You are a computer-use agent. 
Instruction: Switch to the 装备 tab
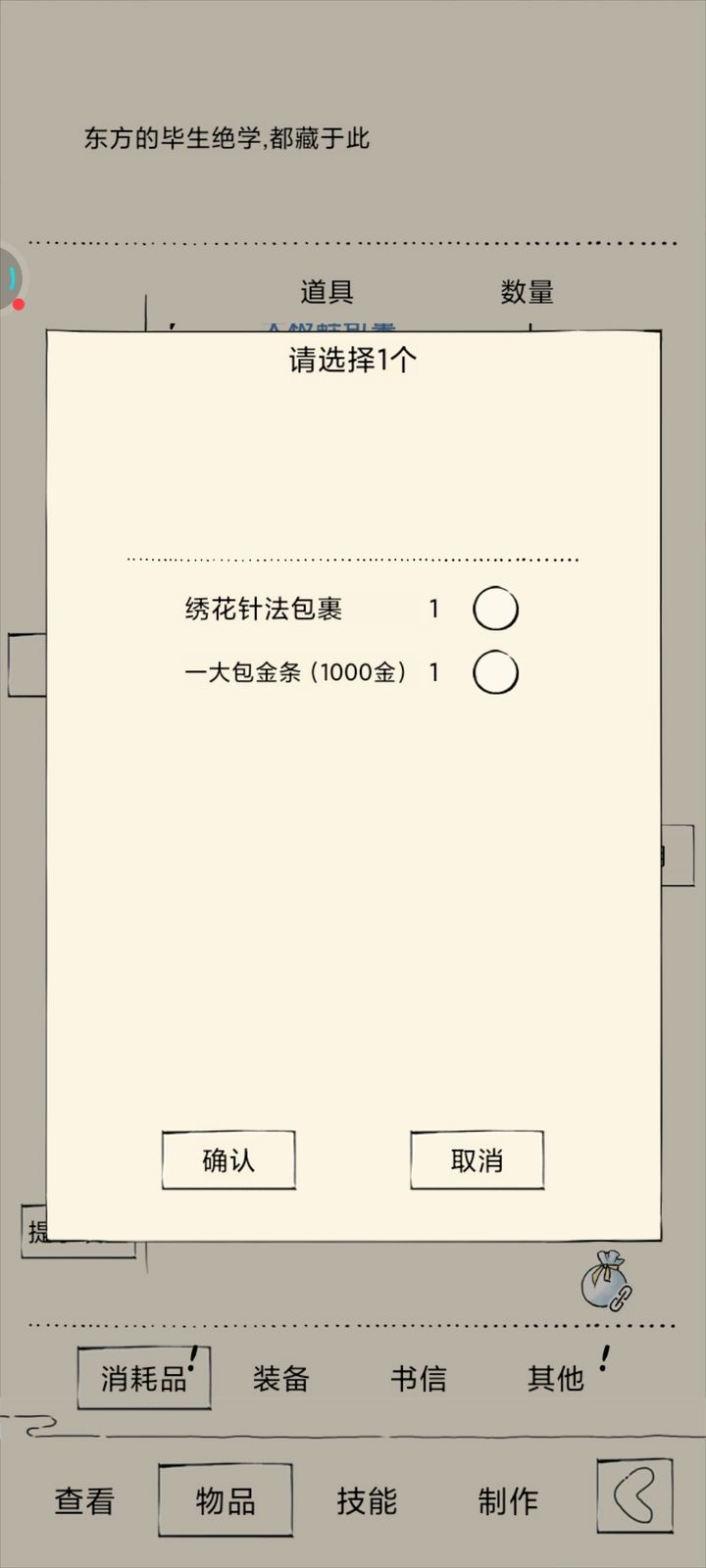(281, 1379)
